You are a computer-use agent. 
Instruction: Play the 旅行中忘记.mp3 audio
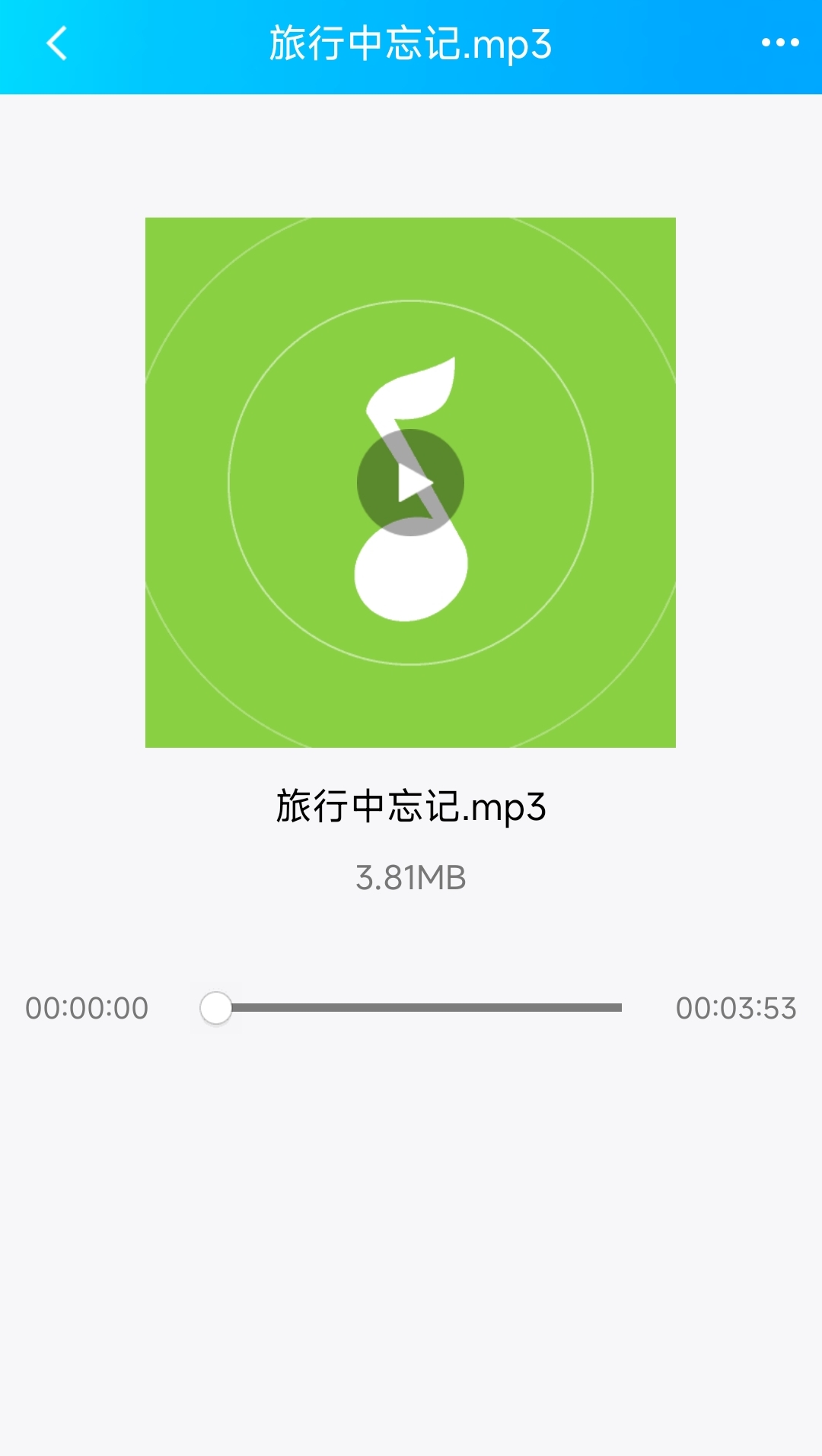point(410,482)
